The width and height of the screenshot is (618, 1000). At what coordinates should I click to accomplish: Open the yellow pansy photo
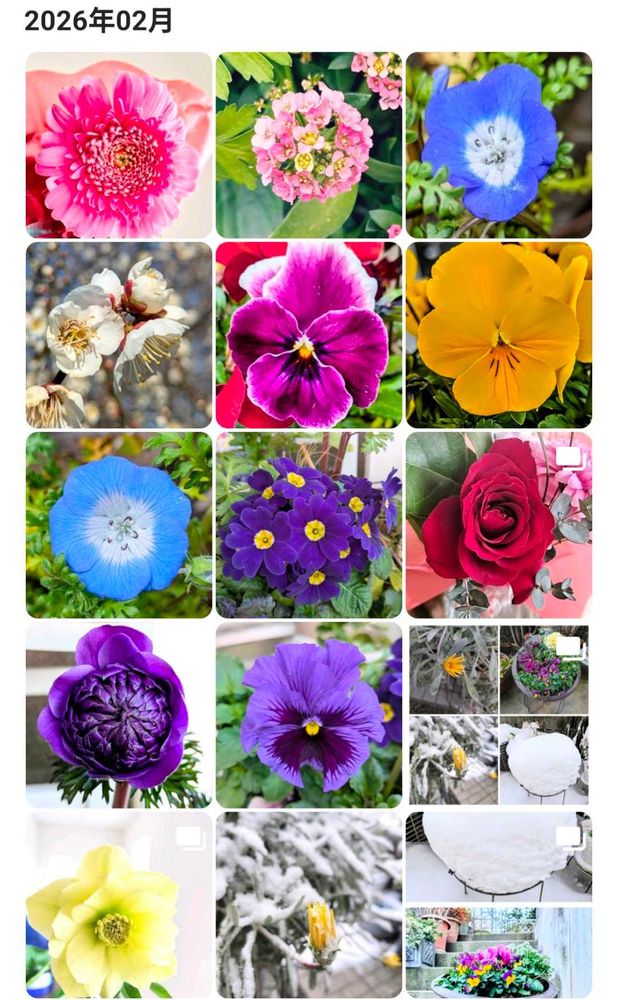(x=499, y=335)
